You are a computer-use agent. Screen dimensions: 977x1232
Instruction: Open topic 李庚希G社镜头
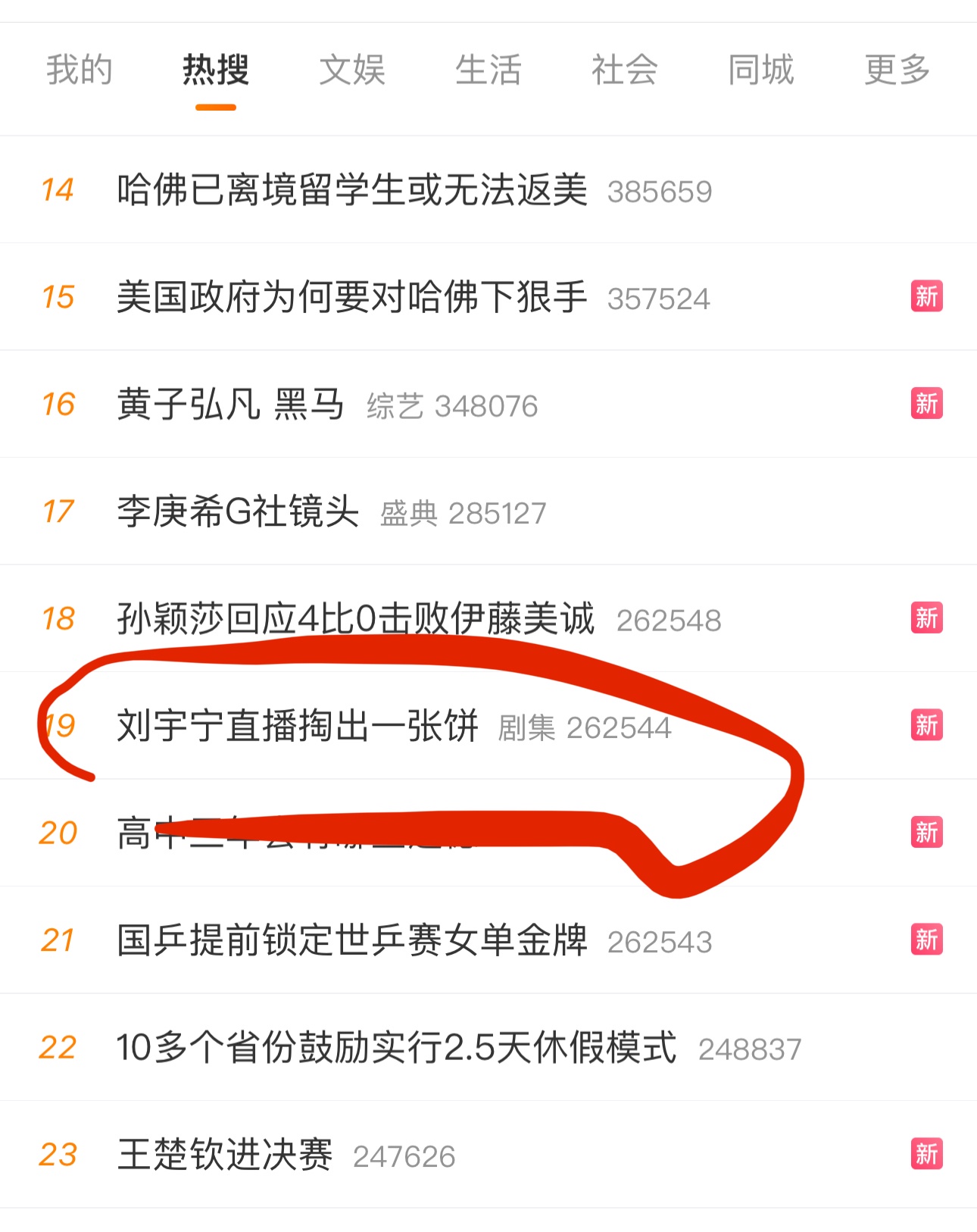point(239,511)
